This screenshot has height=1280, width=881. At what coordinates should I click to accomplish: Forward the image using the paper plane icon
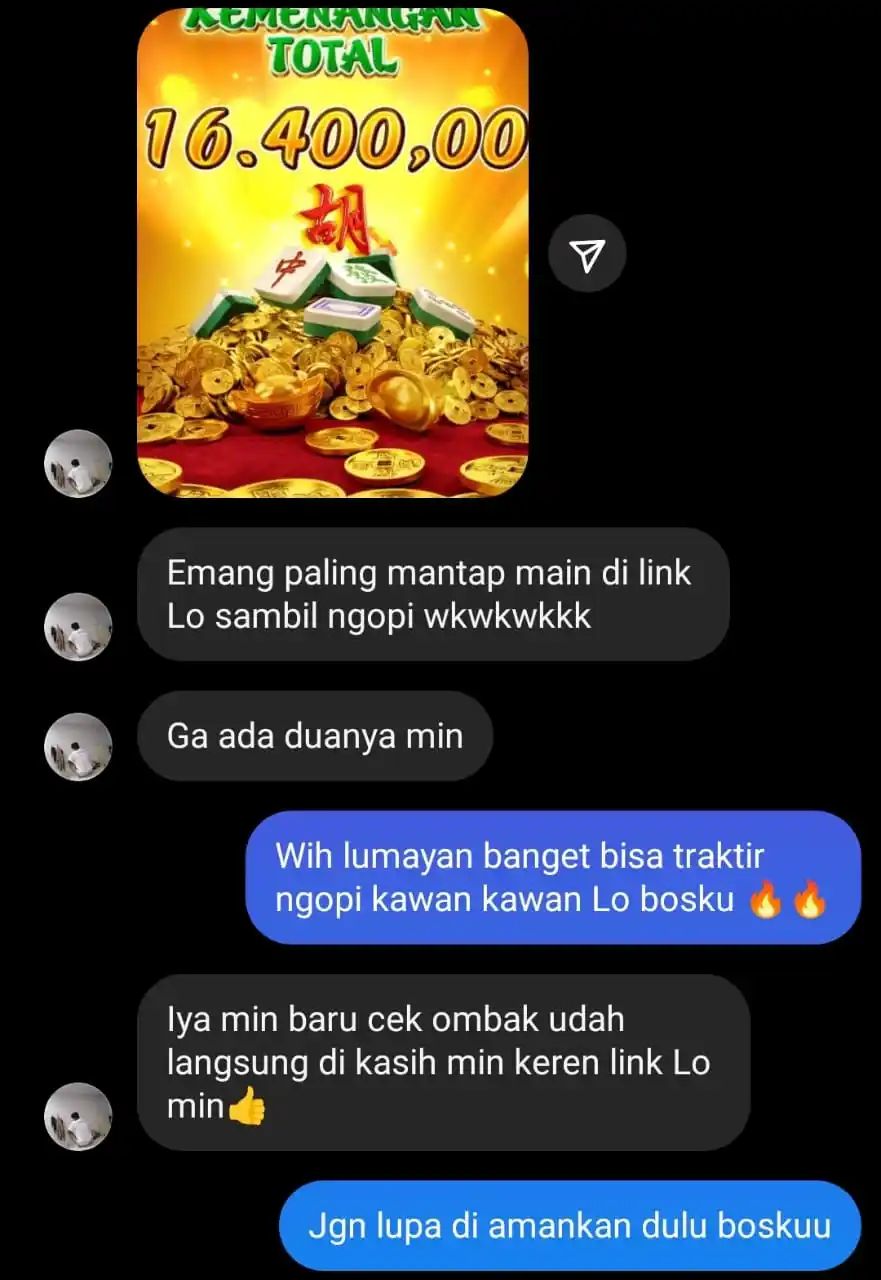click(x=587, y=256)
